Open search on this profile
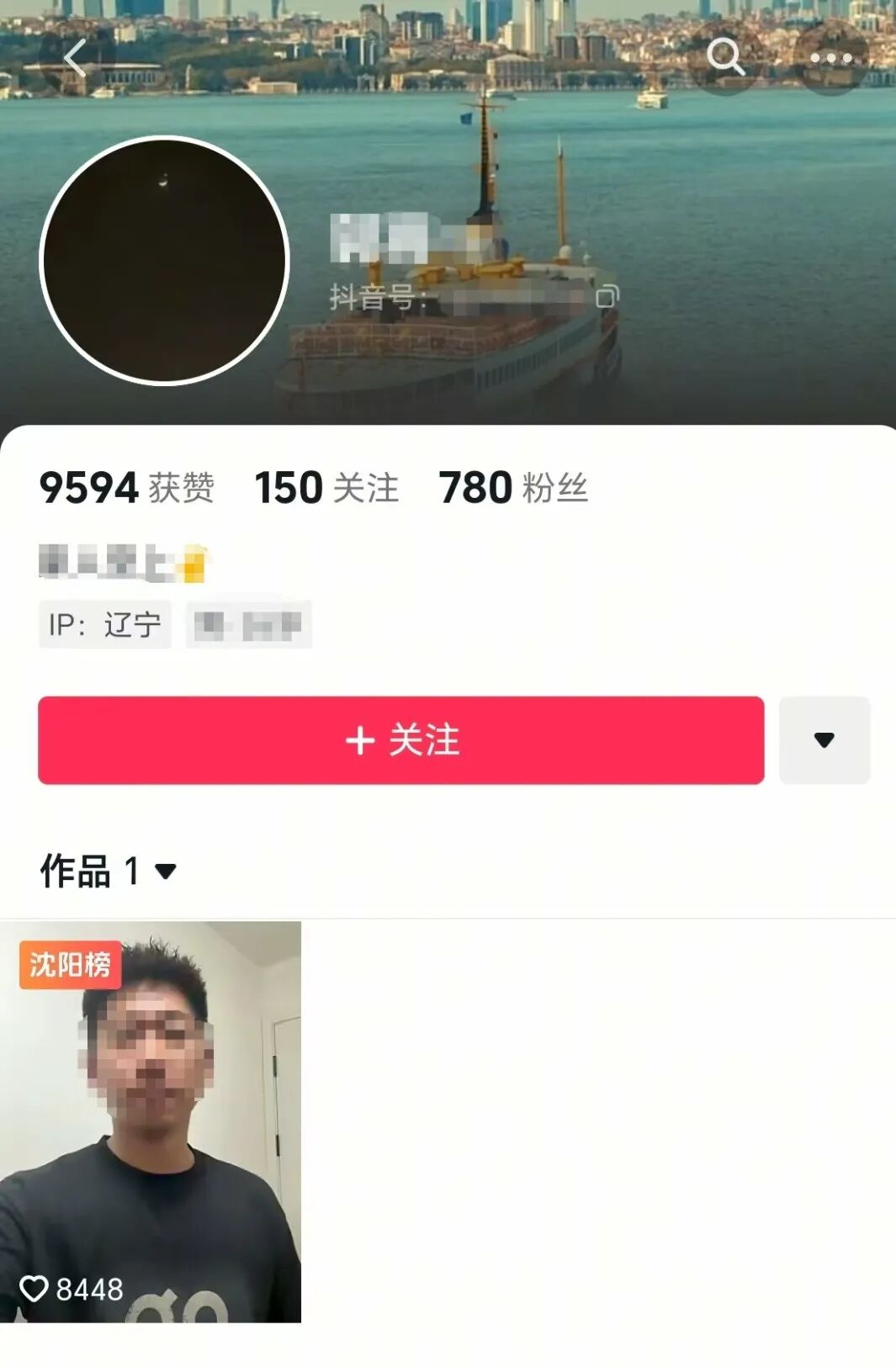The width and height of the screenshot is (896, 1367). [x=724, y=57]
